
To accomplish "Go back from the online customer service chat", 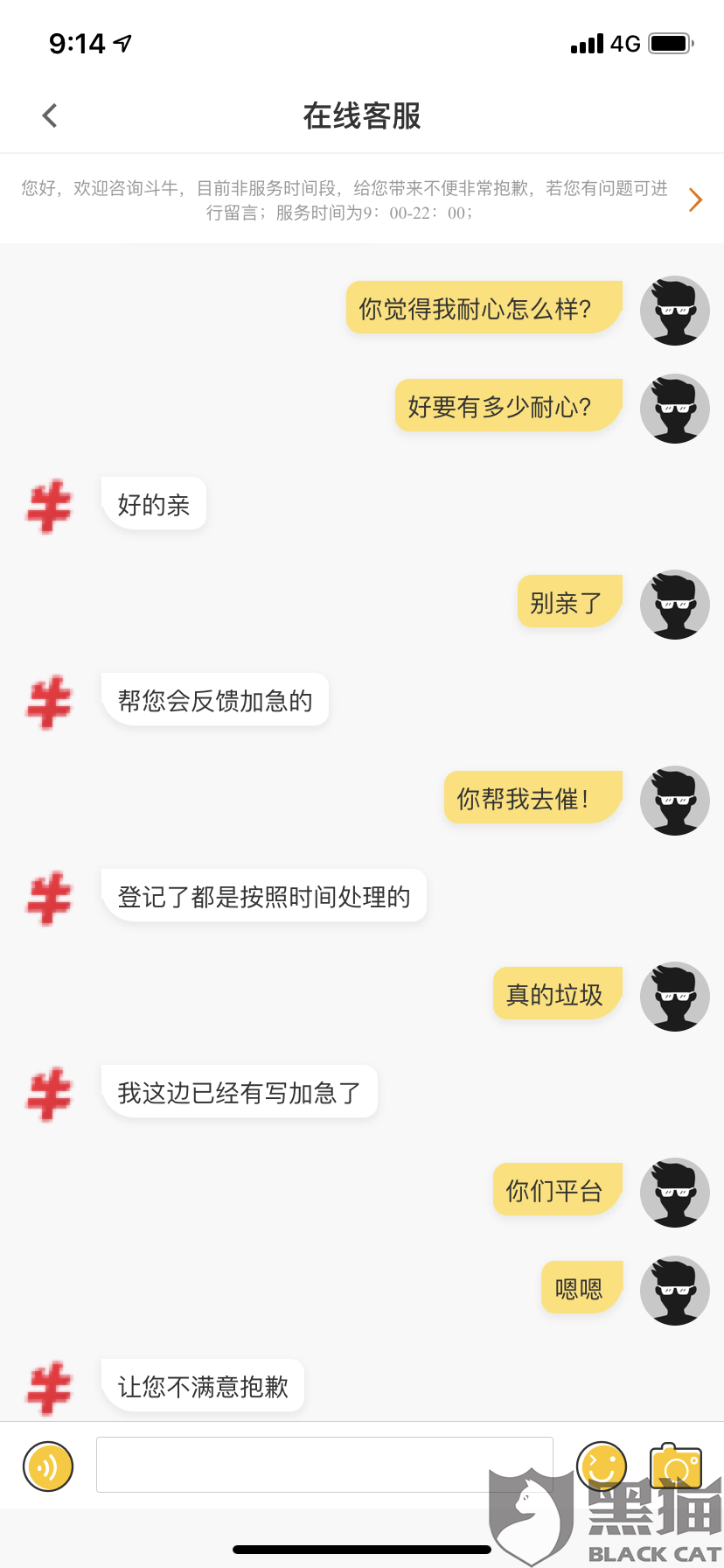I will [x=50, y=115].
